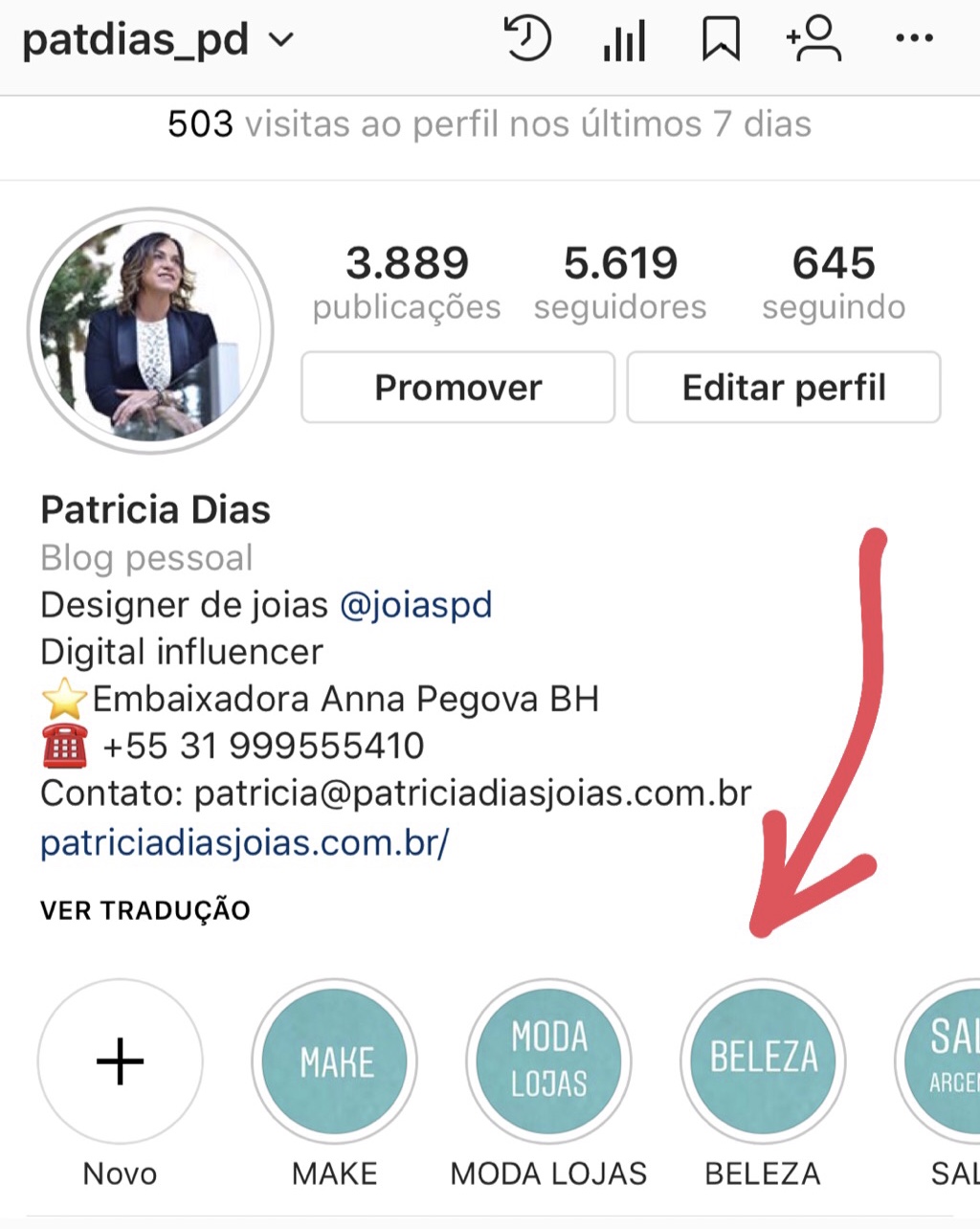The height and width of the screenshot is (1229, 980).
Task: View the 3.889 publicações count
Action: pyautogui.click(x=407, y=282)
